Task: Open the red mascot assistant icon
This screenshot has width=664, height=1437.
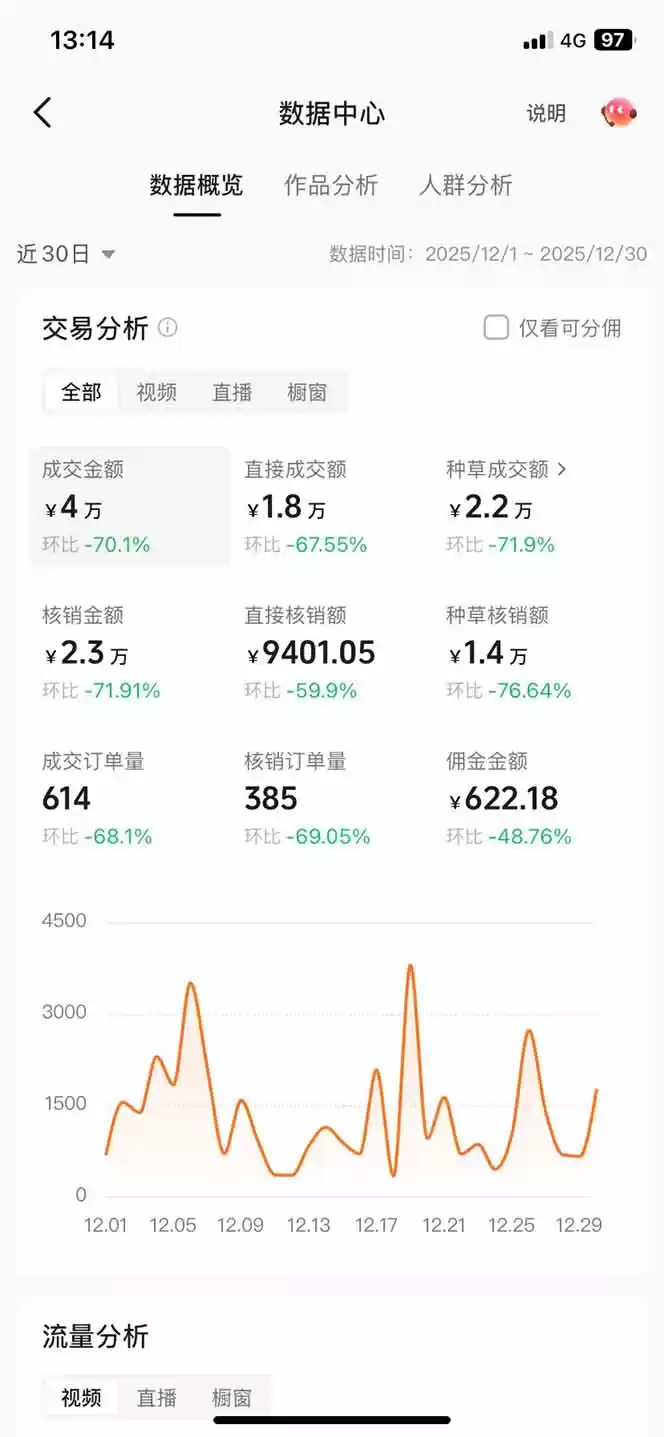Action: pos(618,113)
